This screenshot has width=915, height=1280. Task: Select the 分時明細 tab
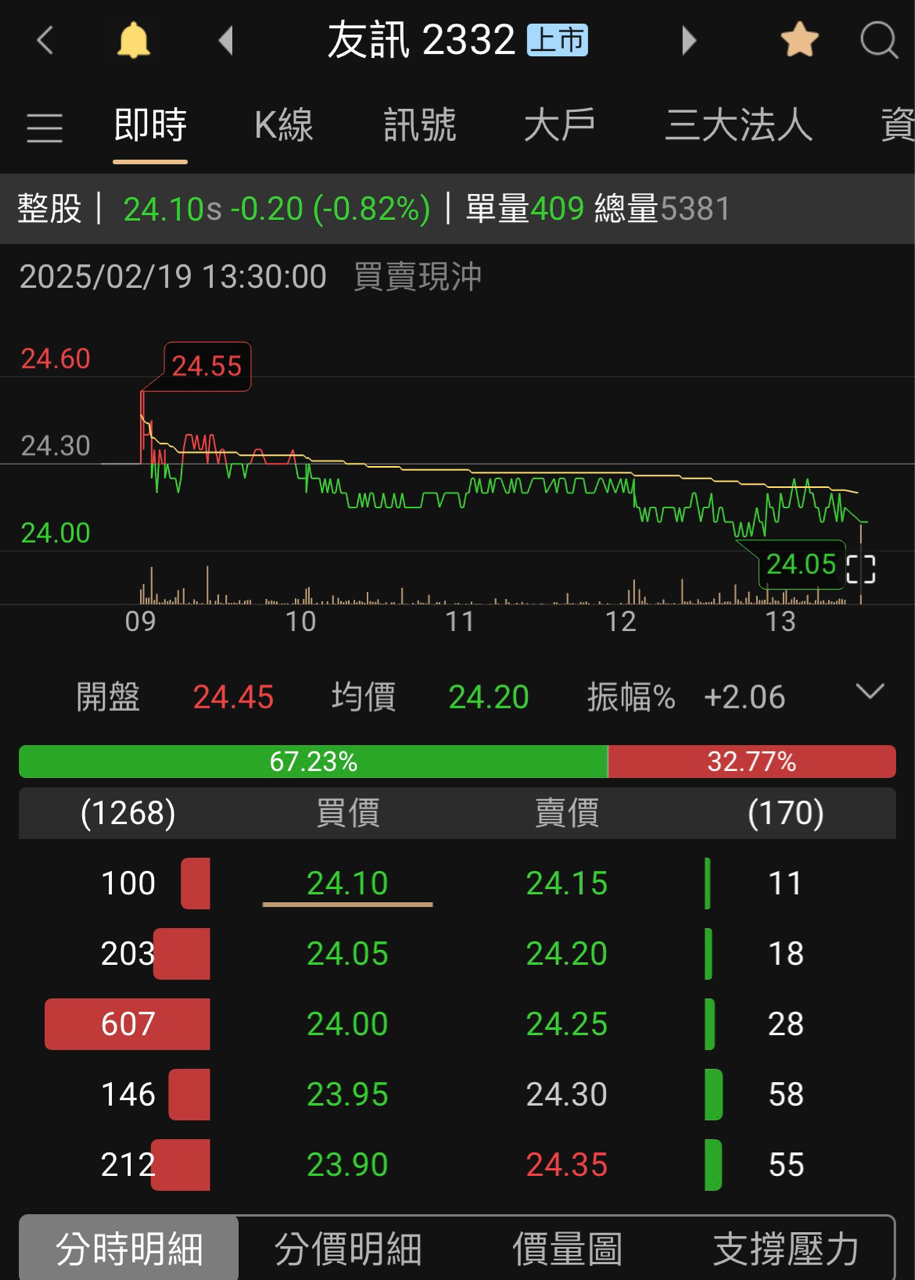pos(129,1248)
